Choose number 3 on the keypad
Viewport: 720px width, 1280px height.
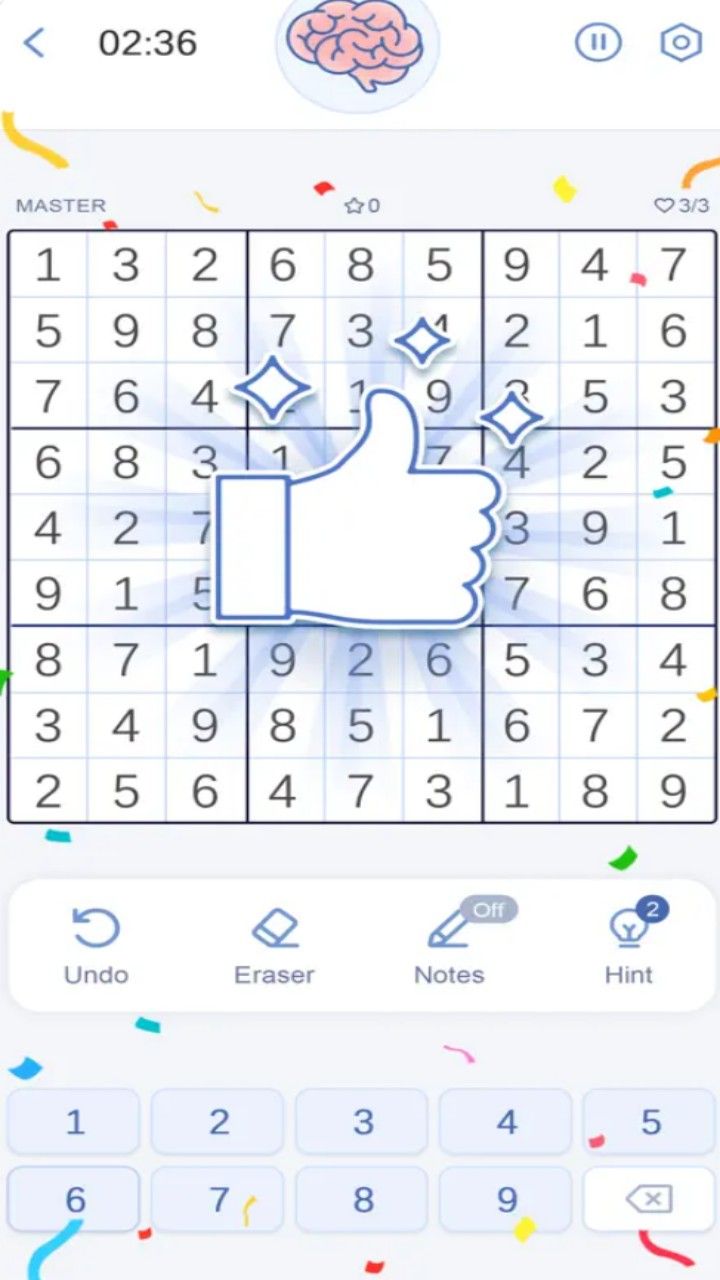pos(363,1122)
